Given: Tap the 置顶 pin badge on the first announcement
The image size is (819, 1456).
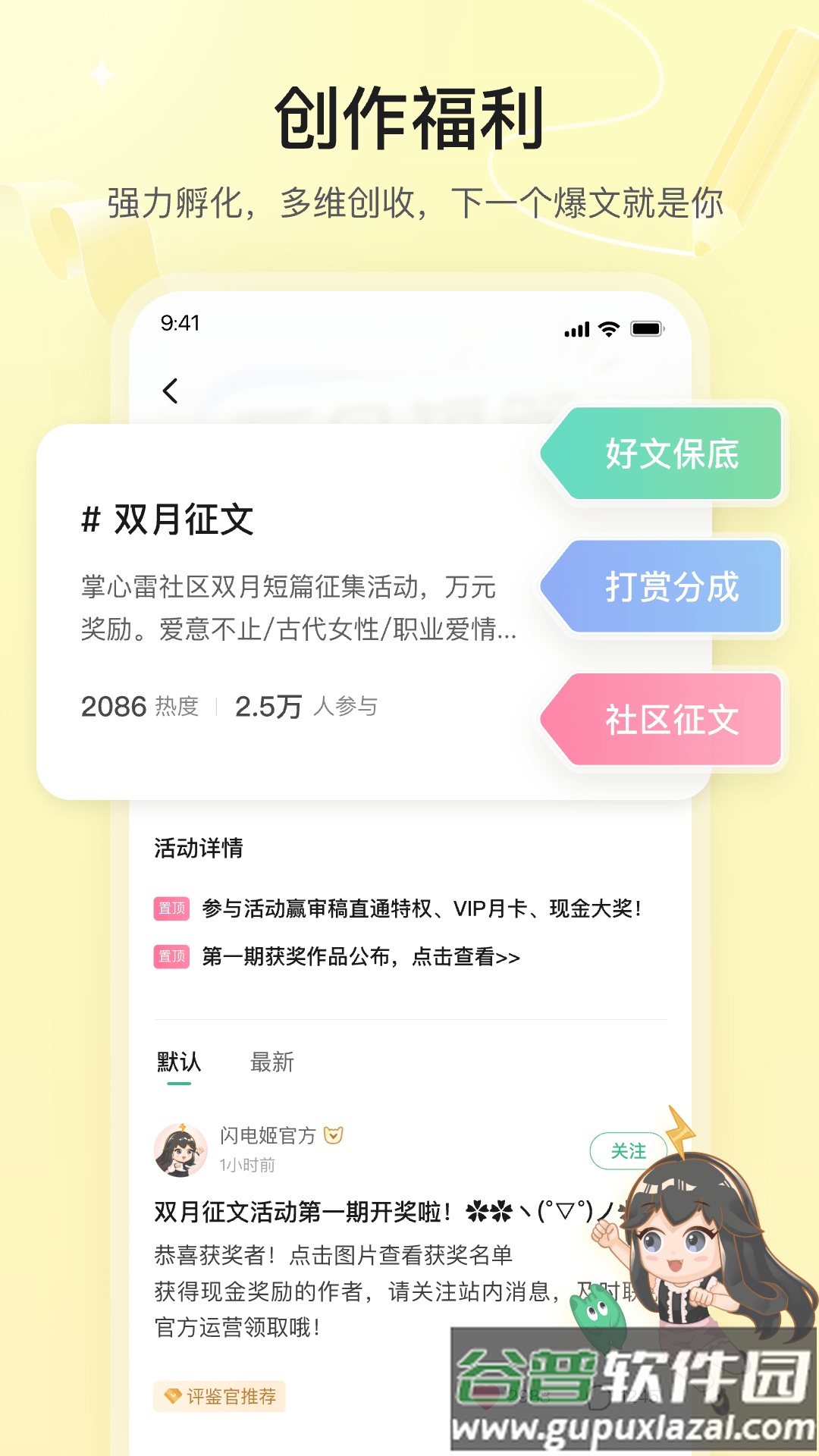Looking at the screenshot, I should pyautogui.click(x=172, y=907).
